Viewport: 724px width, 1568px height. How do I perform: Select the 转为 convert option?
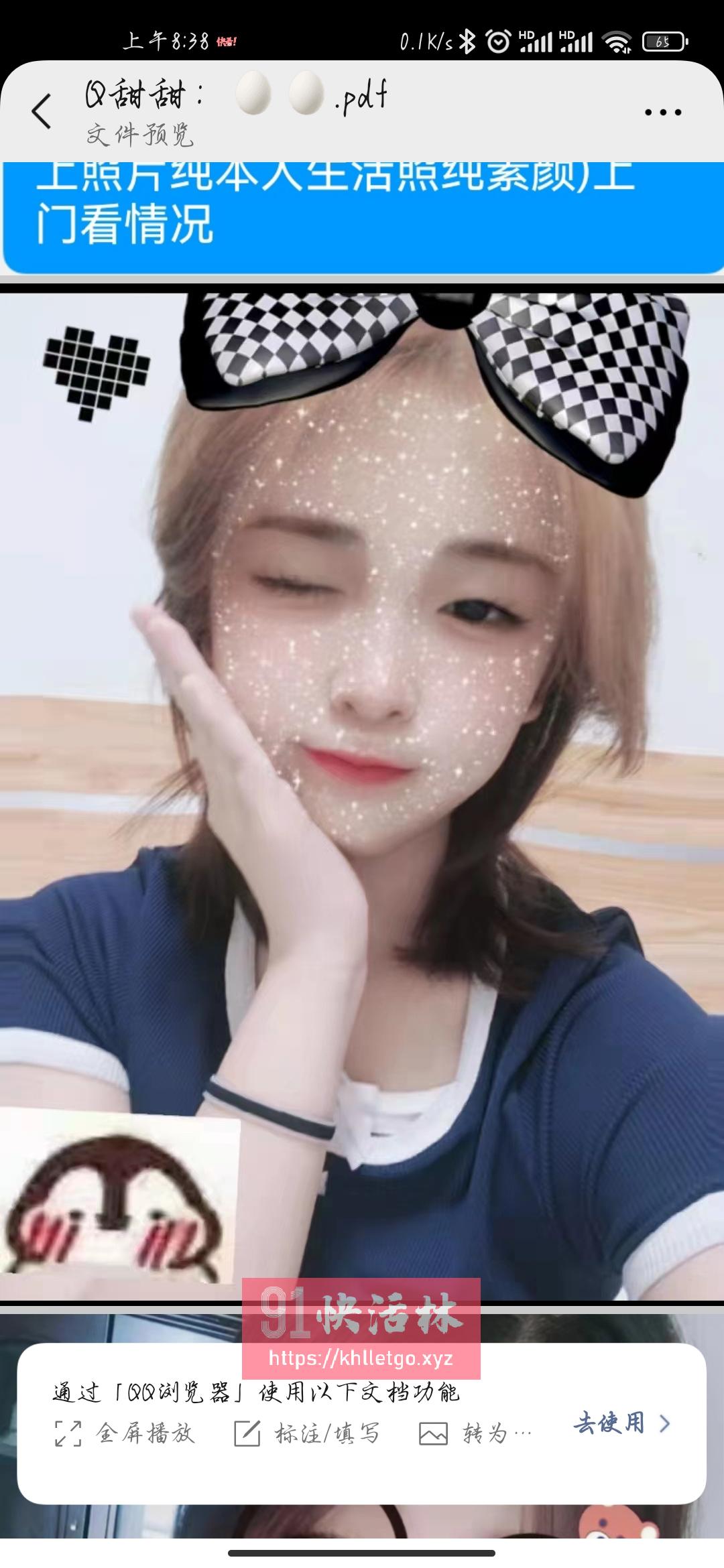coord(475,1433)
